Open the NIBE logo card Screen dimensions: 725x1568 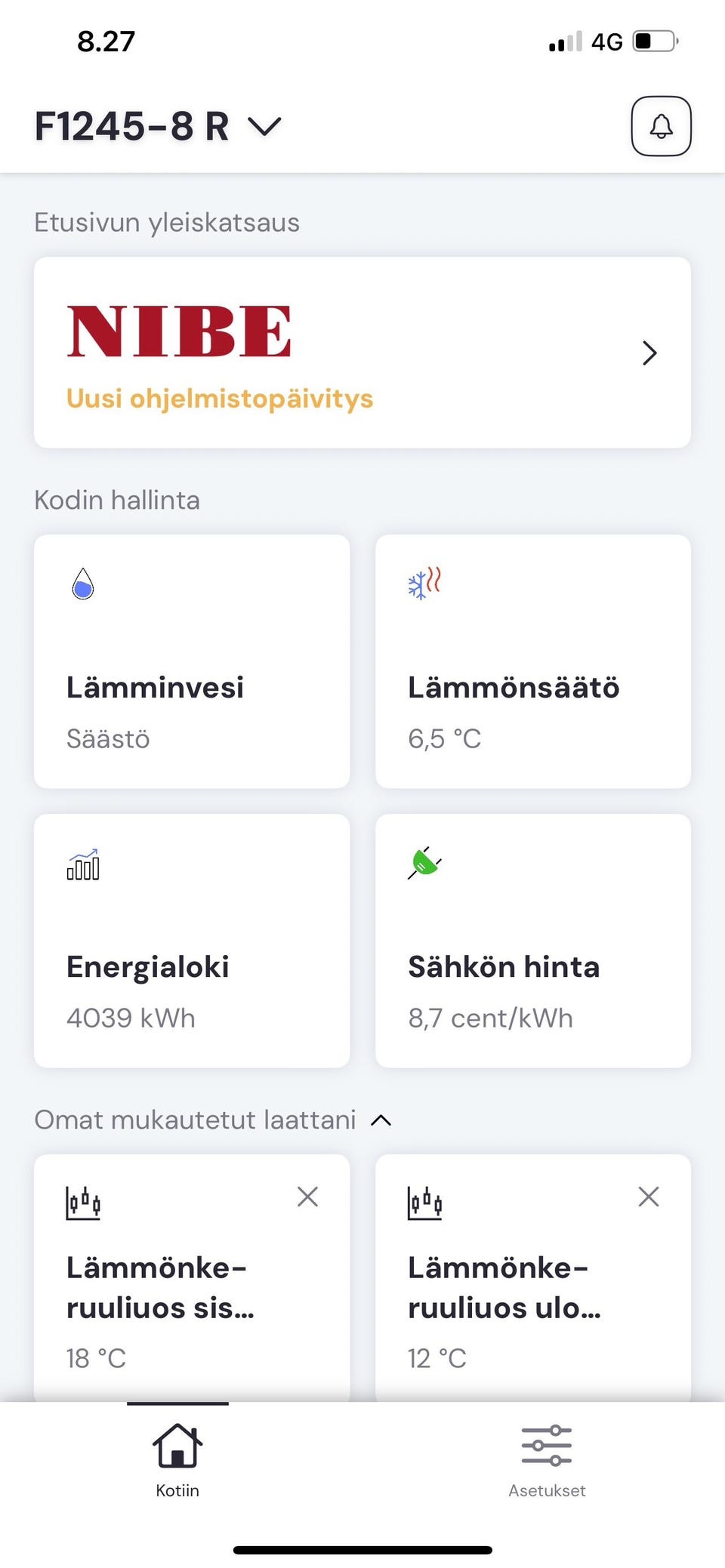pos(178,328)
